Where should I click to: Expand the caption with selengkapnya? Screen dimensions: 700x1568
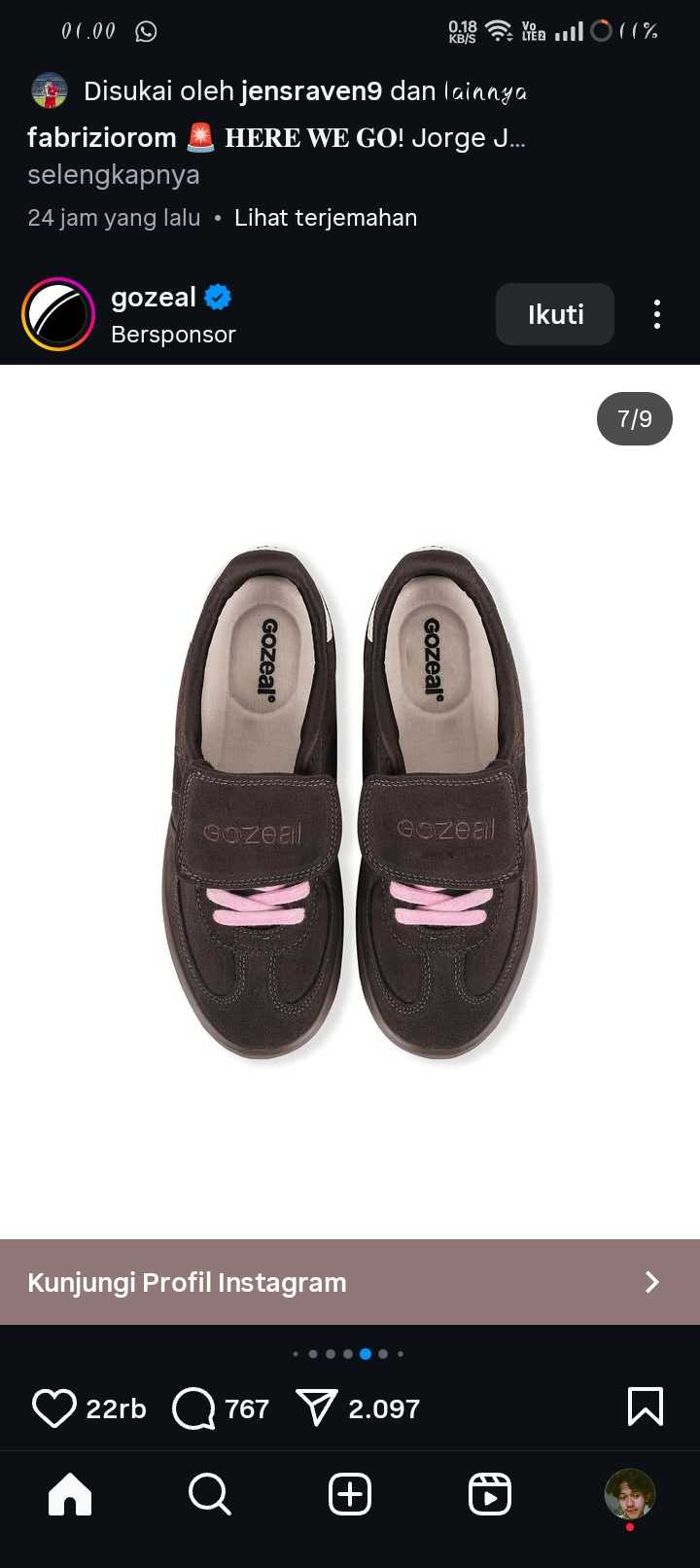click(113, 175)
